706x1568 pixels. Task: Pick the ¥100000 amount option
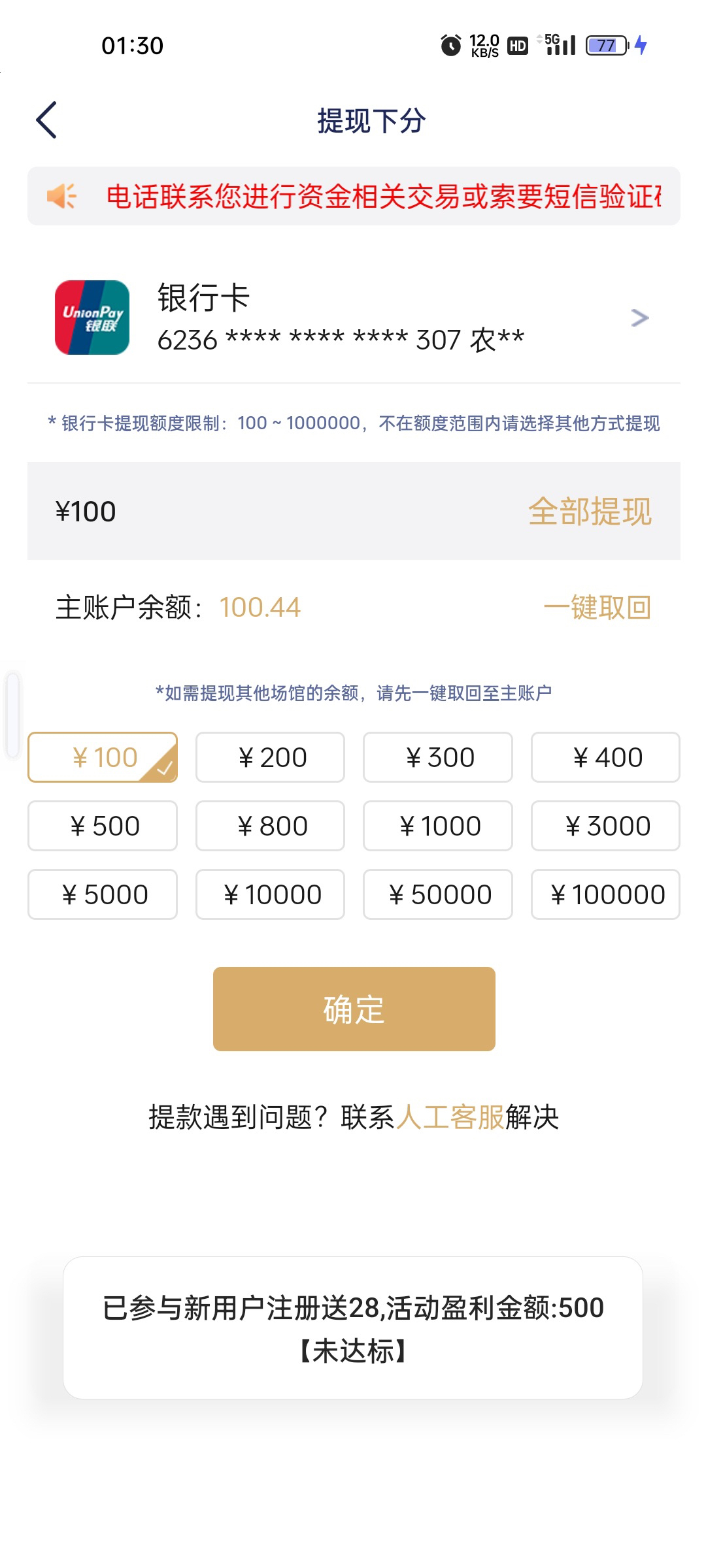click(605, 894)
